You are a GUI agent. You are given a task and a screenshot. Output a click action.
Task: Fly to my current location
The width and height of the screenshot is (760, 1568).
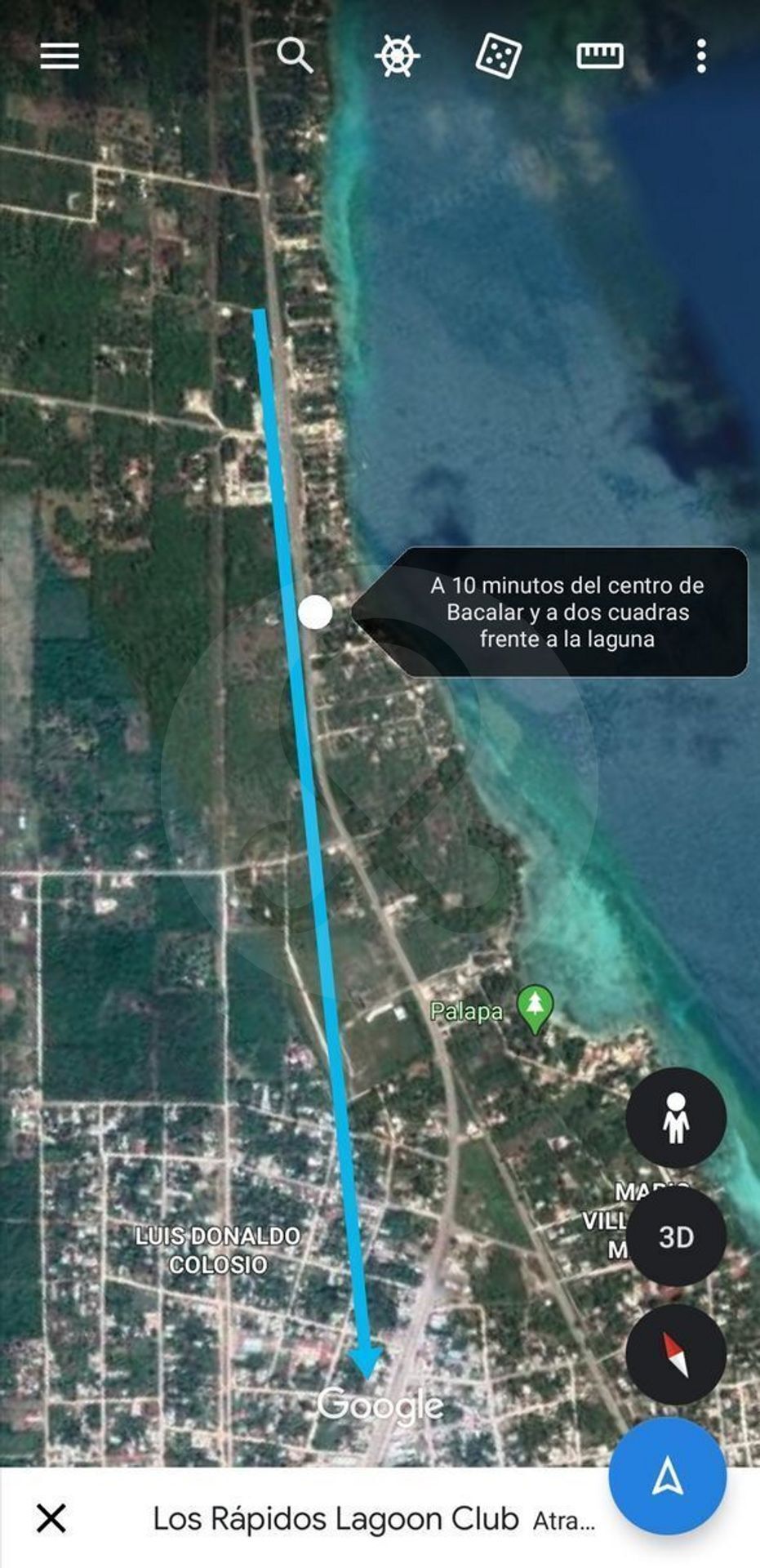click(667, 1477)
